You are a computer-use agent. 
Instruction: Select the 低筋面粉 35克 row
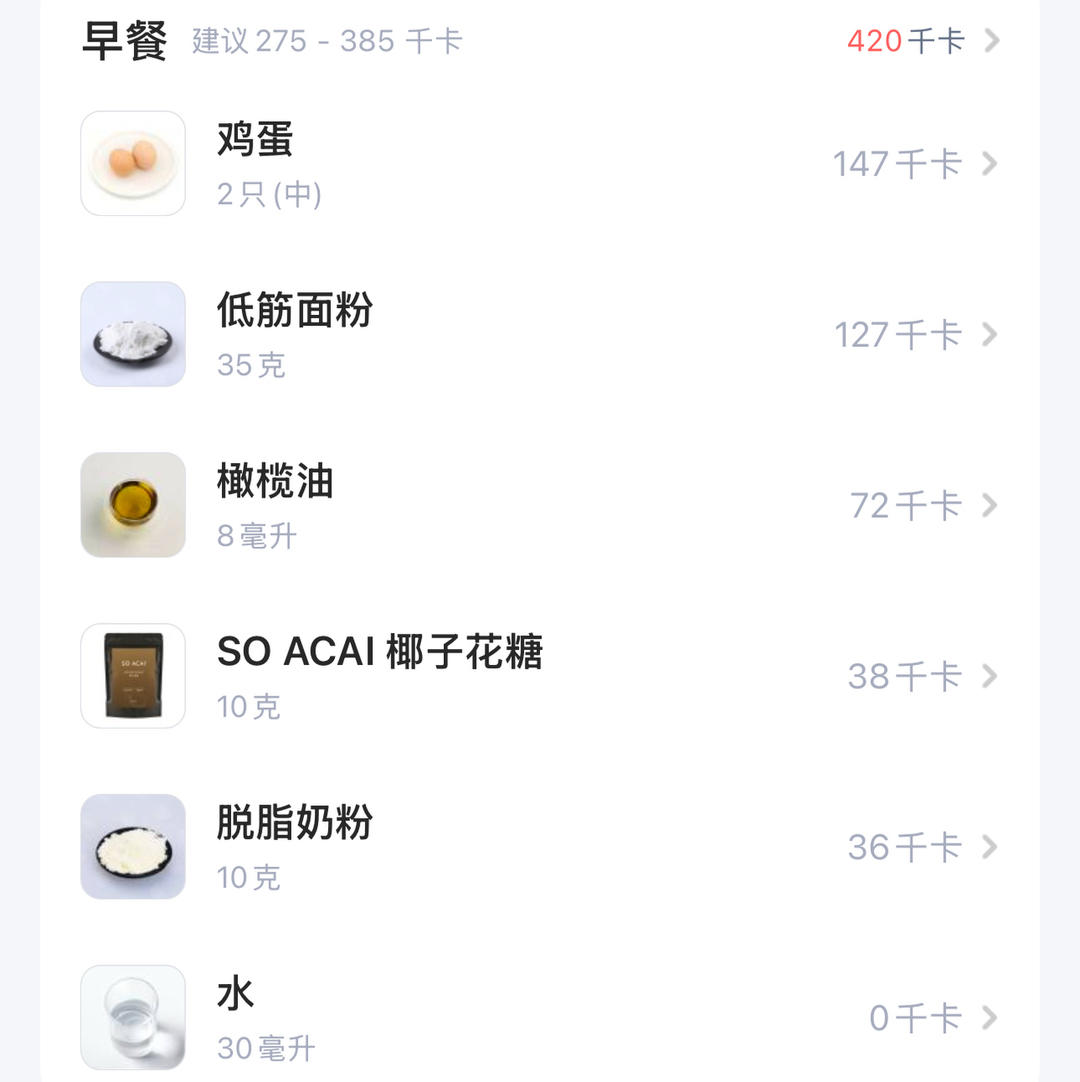(540, 334)
